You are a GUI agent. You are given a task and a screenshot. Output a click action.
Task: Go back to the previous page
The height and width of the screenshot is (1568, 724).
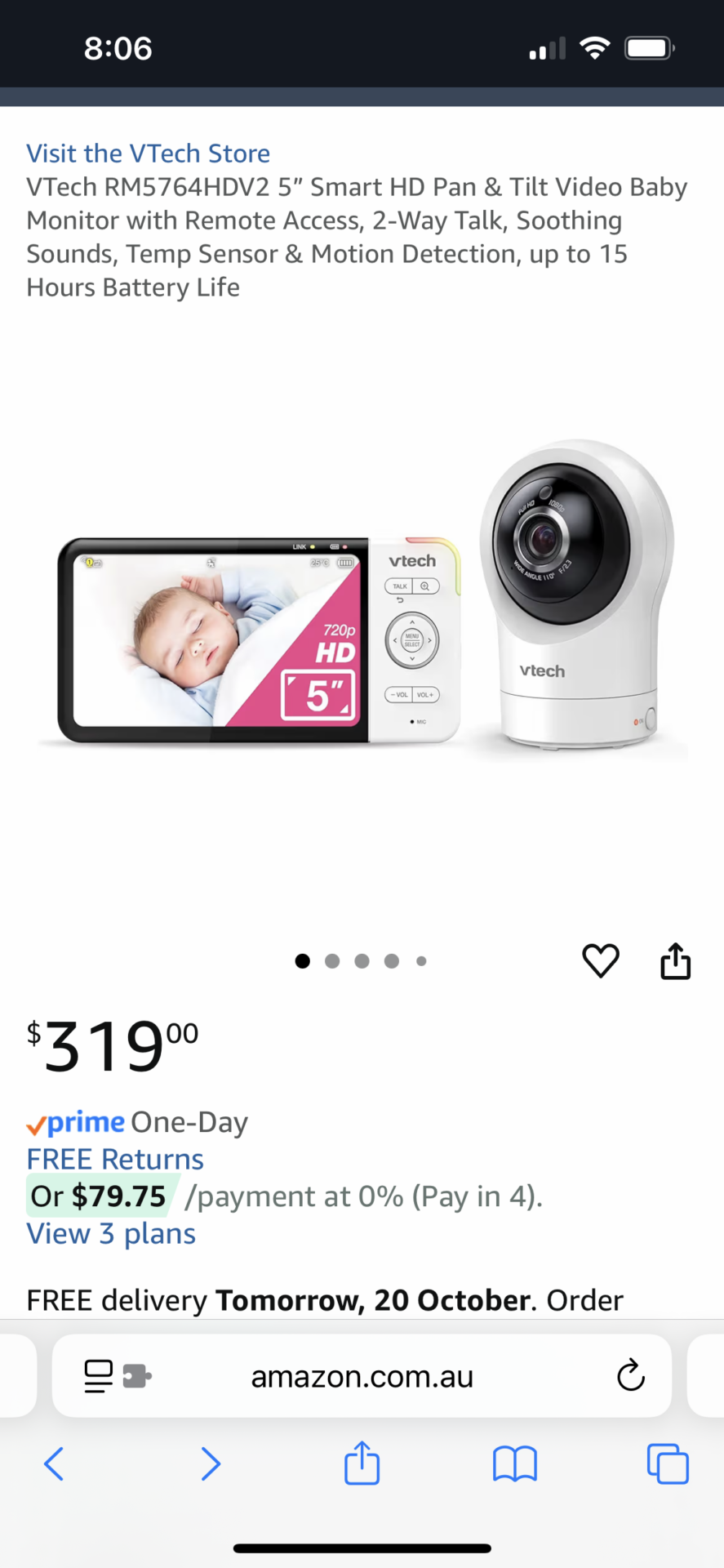click(x=54, y=1463)
